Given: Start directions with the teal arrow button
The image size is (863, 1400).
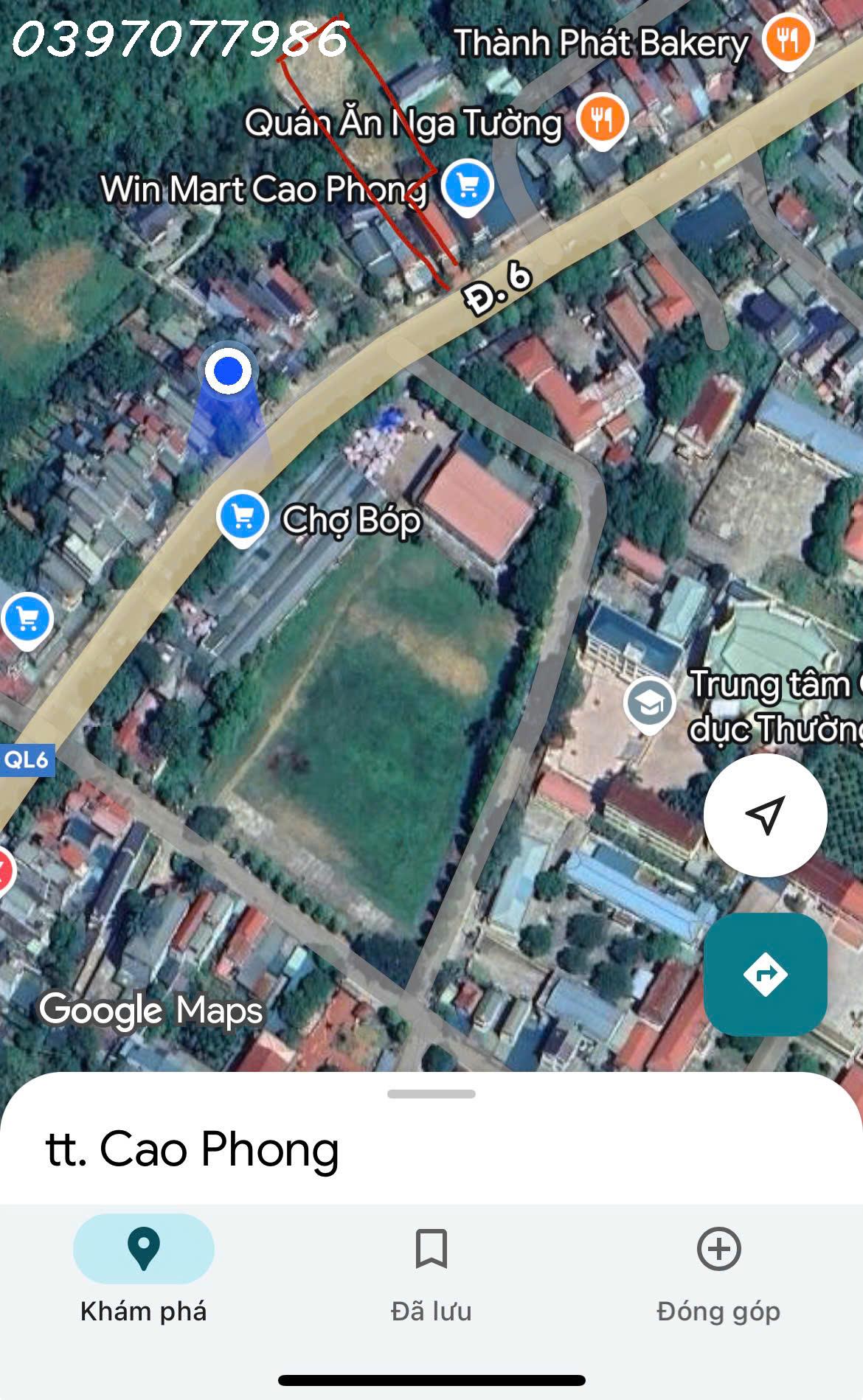Looking at the screenshot, I should [765, 974].
